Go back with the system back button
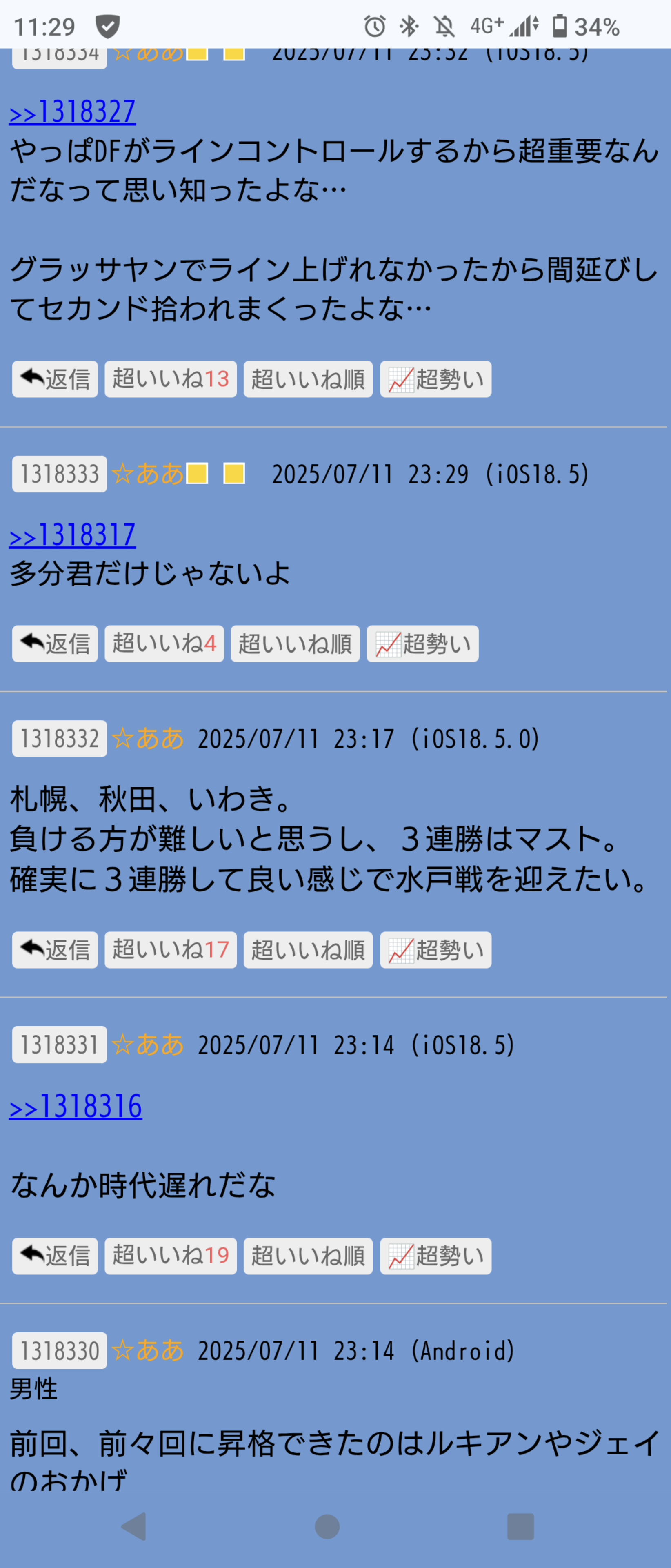This screenshot has width=671, height=1568. (134, 1526)
